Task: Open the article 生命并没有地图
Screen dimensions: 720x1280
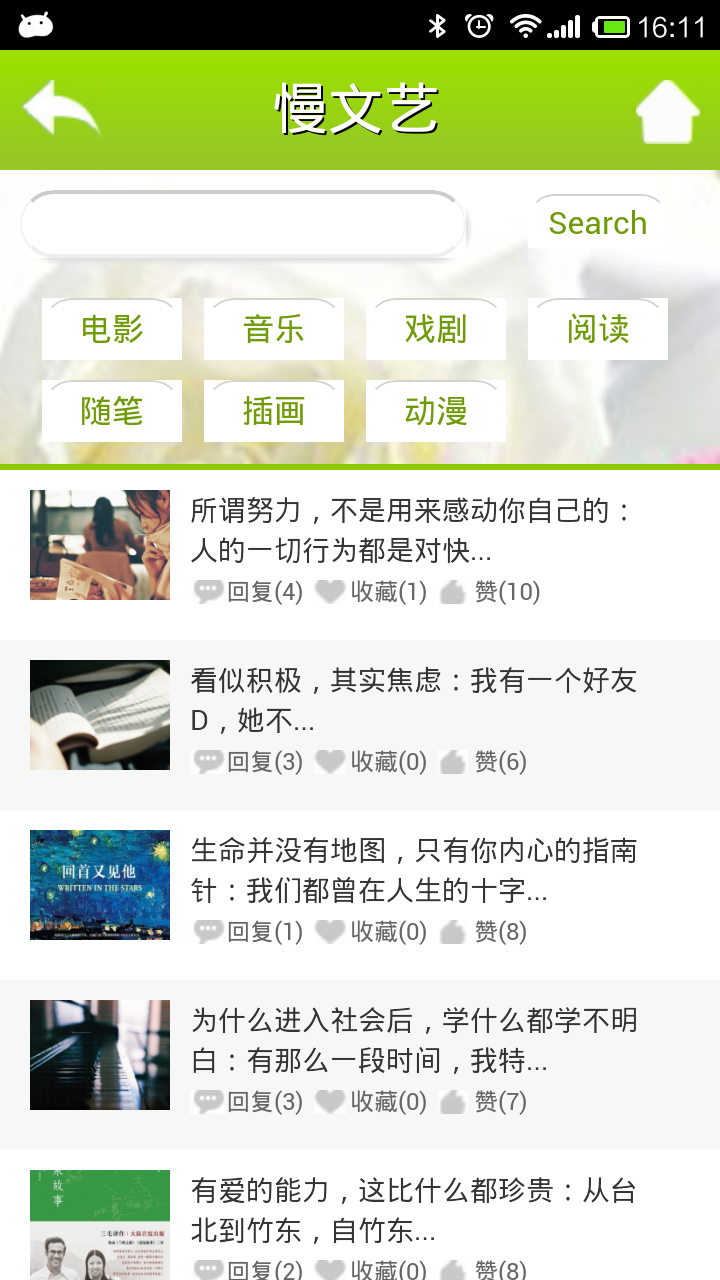Action: [412, 870]
